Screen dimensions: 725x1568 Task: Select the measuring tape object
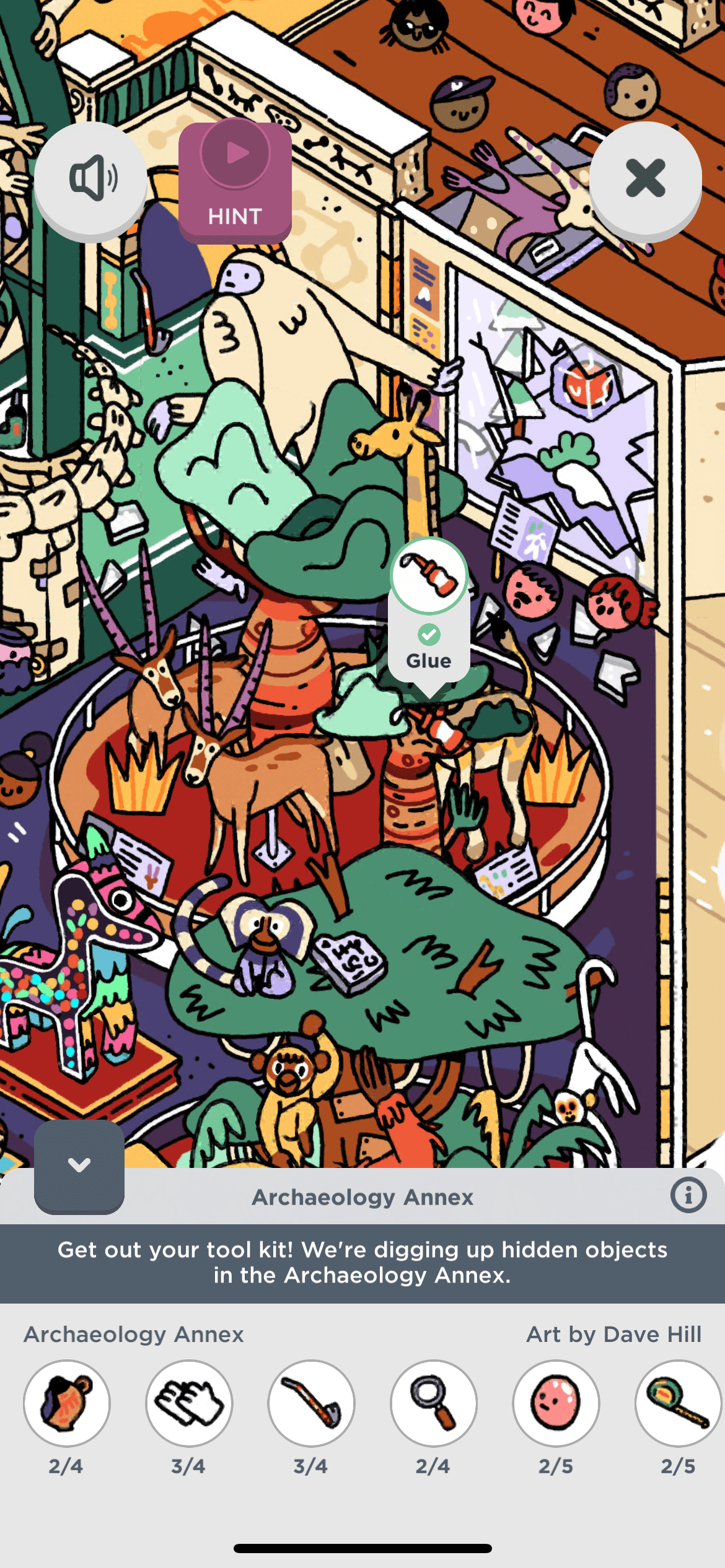pos(677,1403)
